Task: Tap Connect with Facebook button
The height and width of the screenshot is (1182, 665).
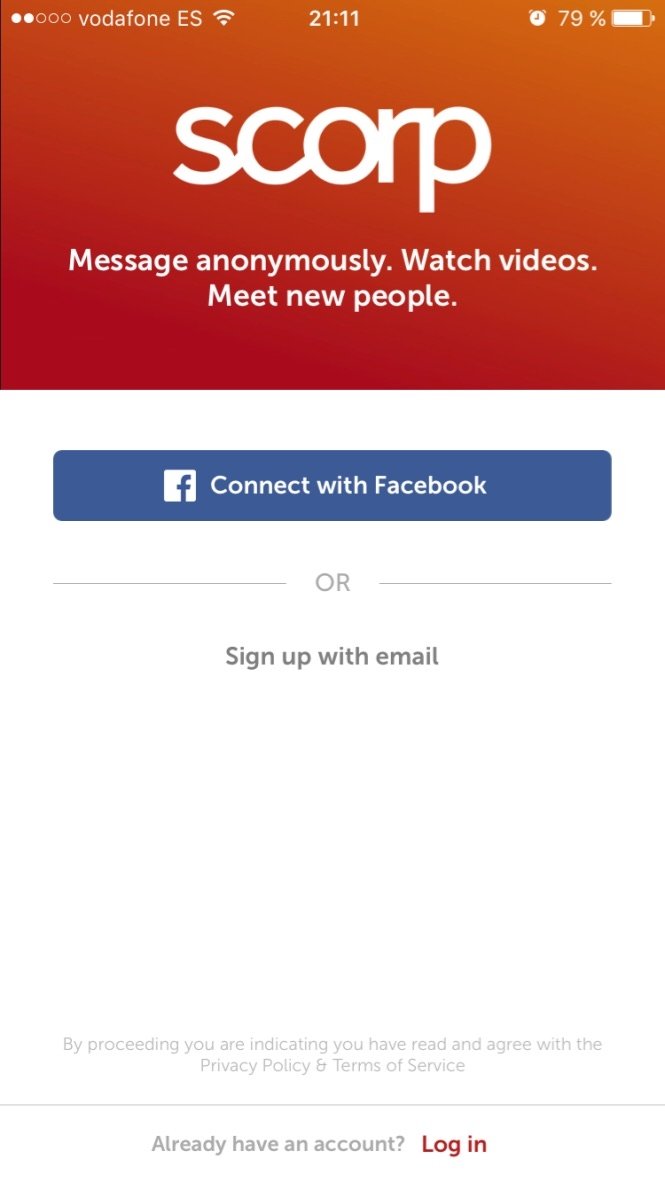Action: coord(332,485)
